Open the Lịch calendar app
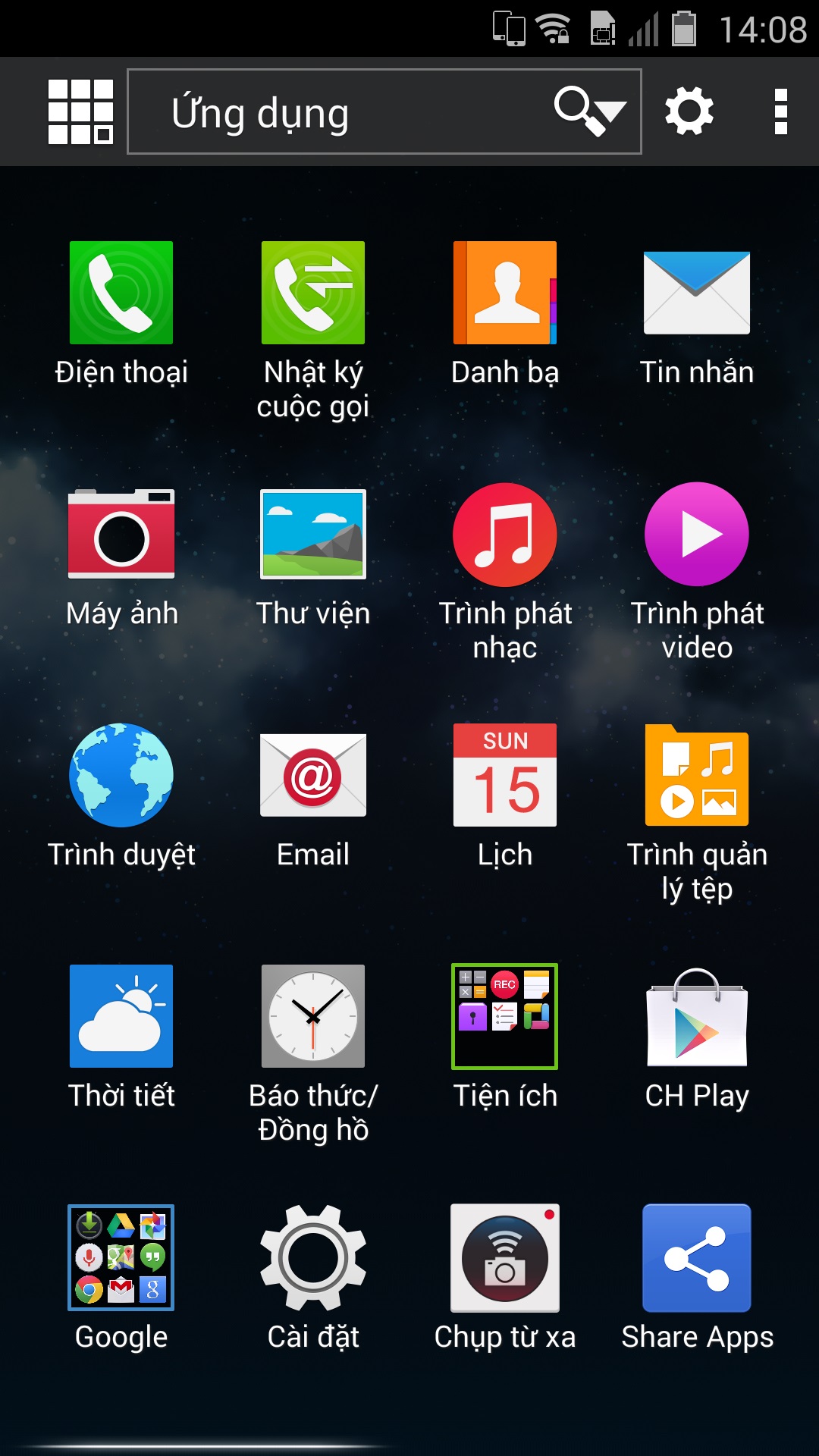 click(x=505, y=775)
